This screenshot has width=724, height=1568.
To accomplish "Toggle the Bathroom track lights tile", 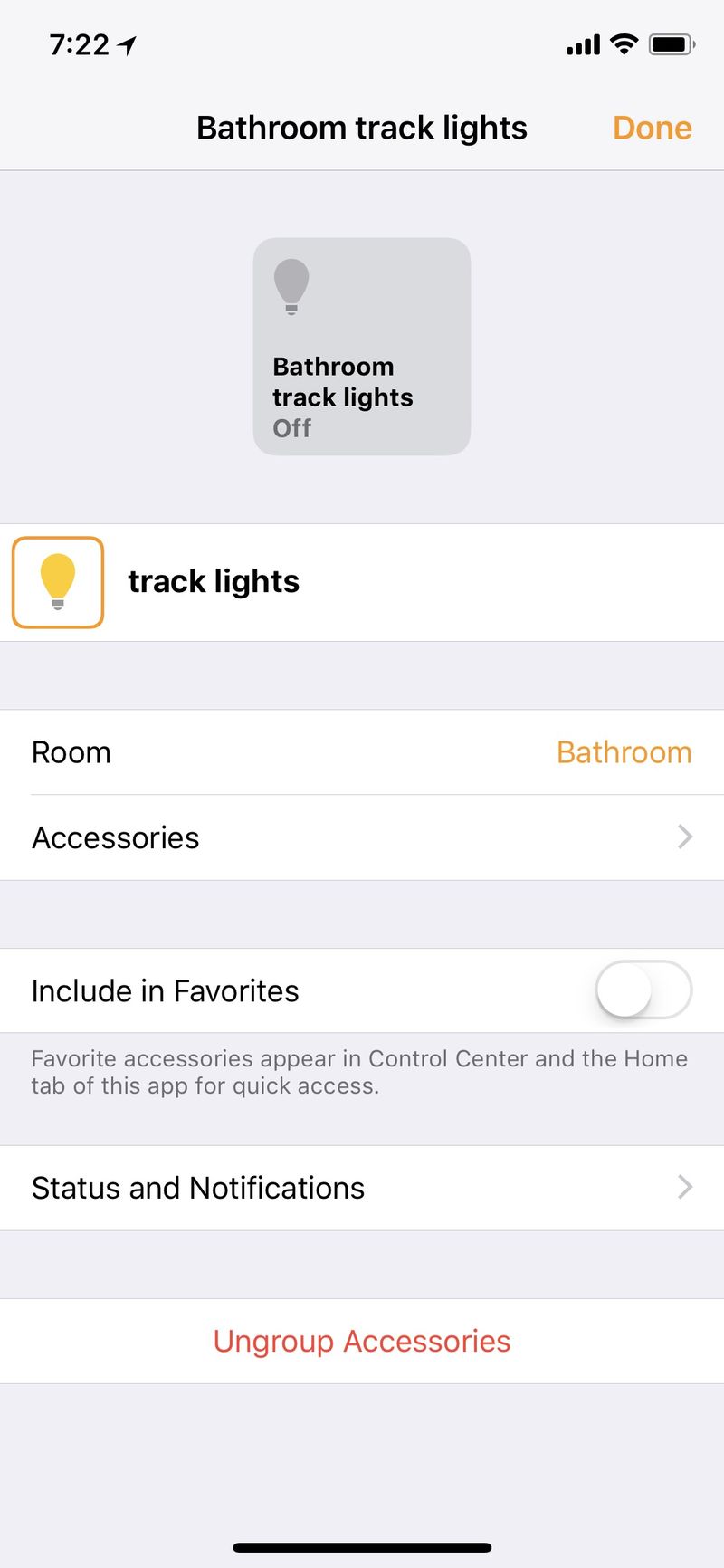I will [362, 347].
